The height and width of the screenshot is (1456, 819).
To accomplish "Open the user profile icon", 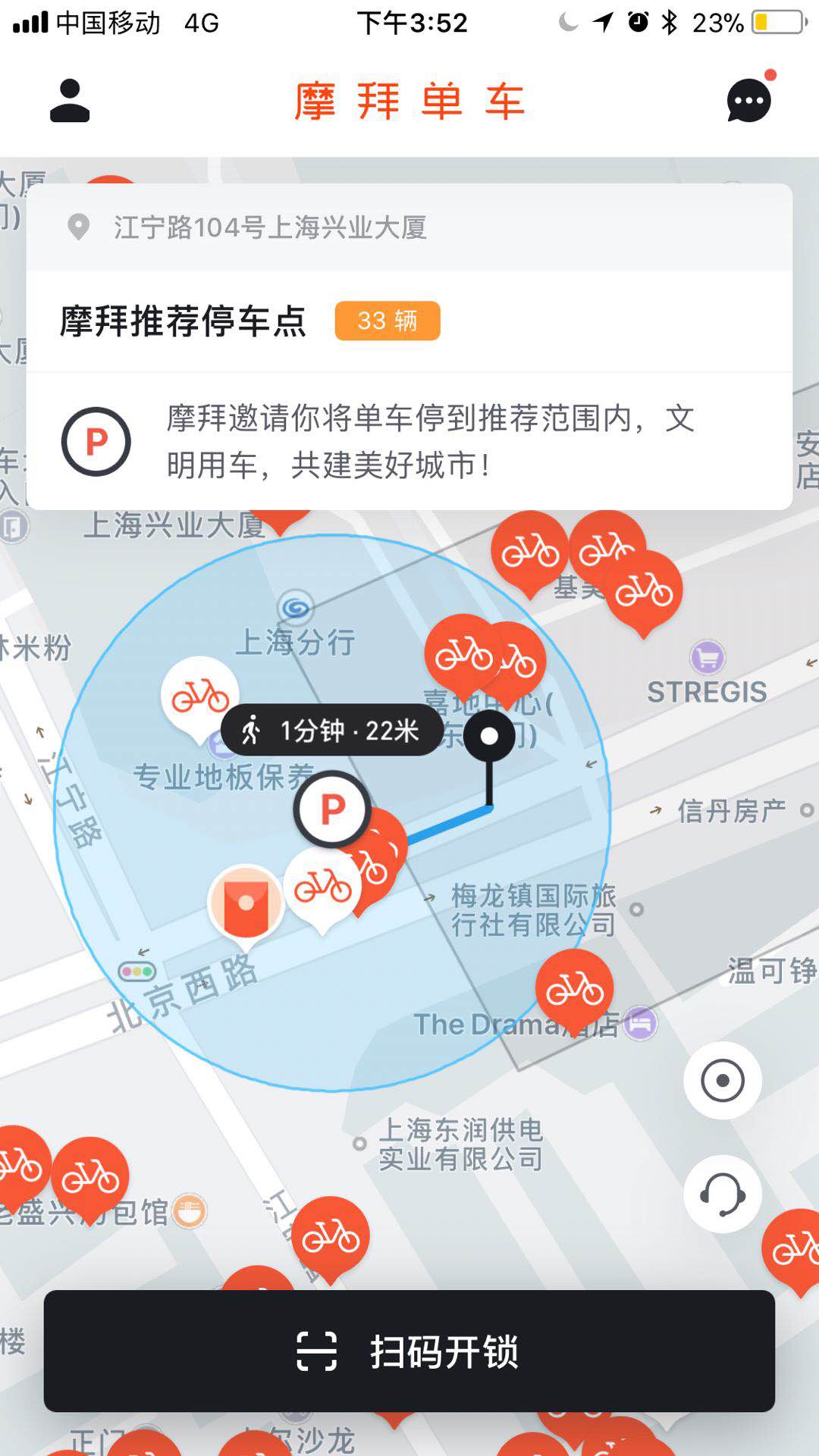I will point(71,101).
